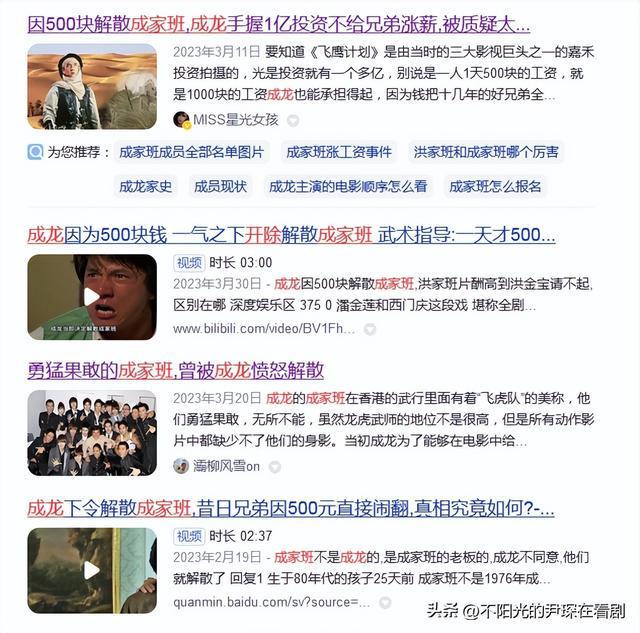Image resolution: width=640 pixels, height=633 pixels.
Task: Tap the 洪家班和成家班哪个厉害 suggestion
Action: pyautogui.click(x=486, y=152)
